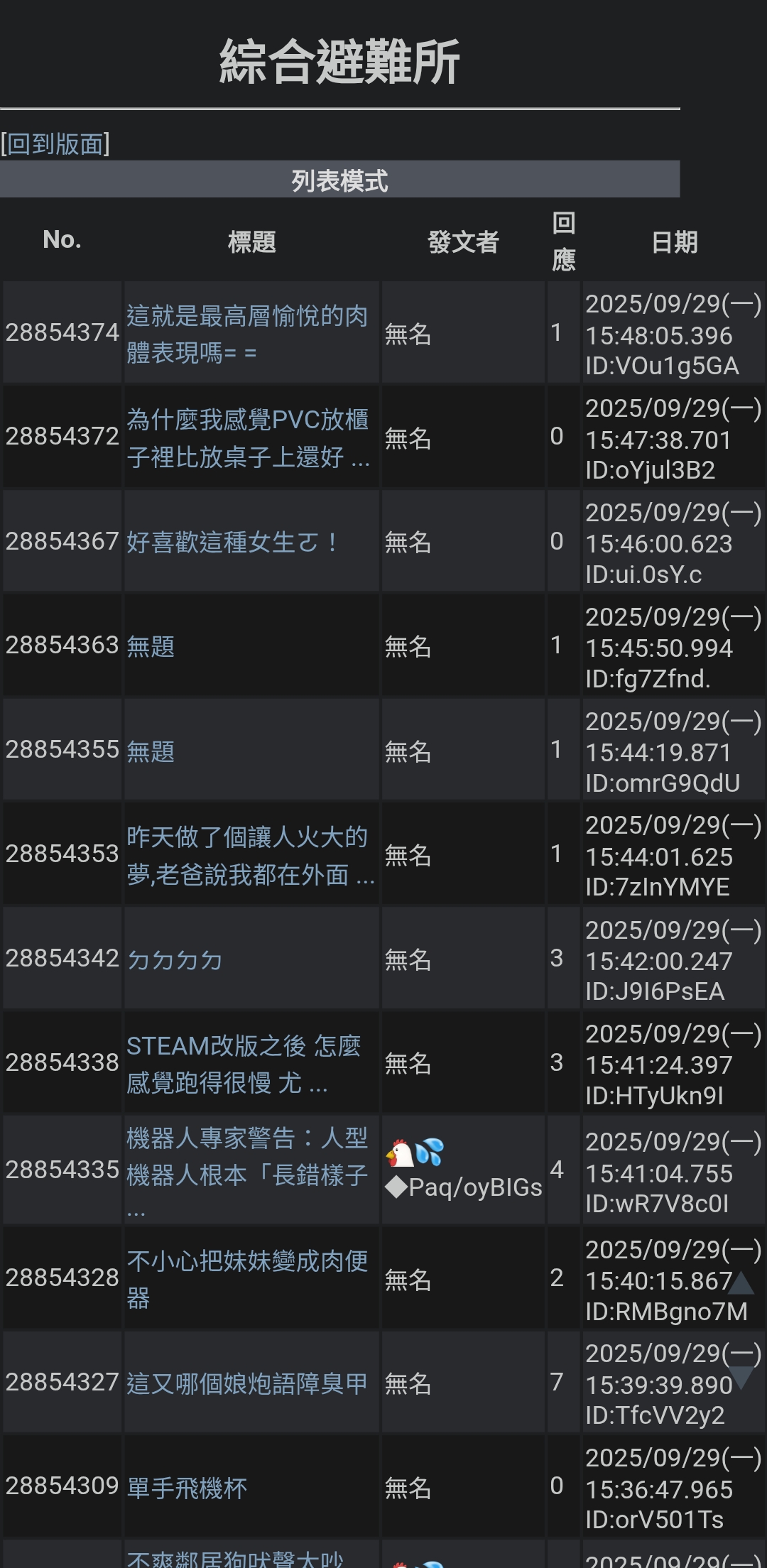The width and height of the screenshot is (767, 1568).
Task: Go back via the 回到版面 link
Action: [55, 144]
